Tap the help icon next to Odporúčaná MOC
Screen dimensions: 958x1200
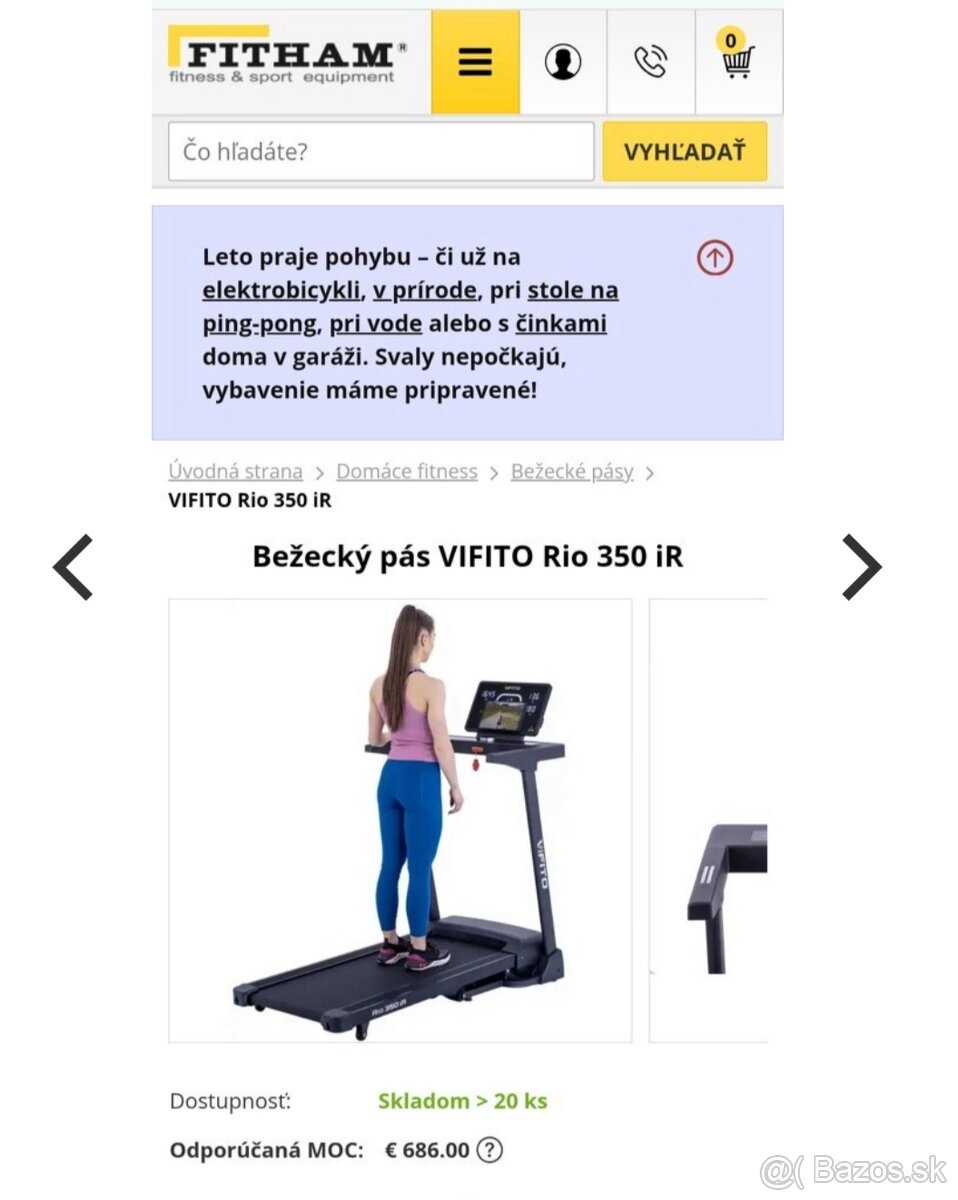489,1150
